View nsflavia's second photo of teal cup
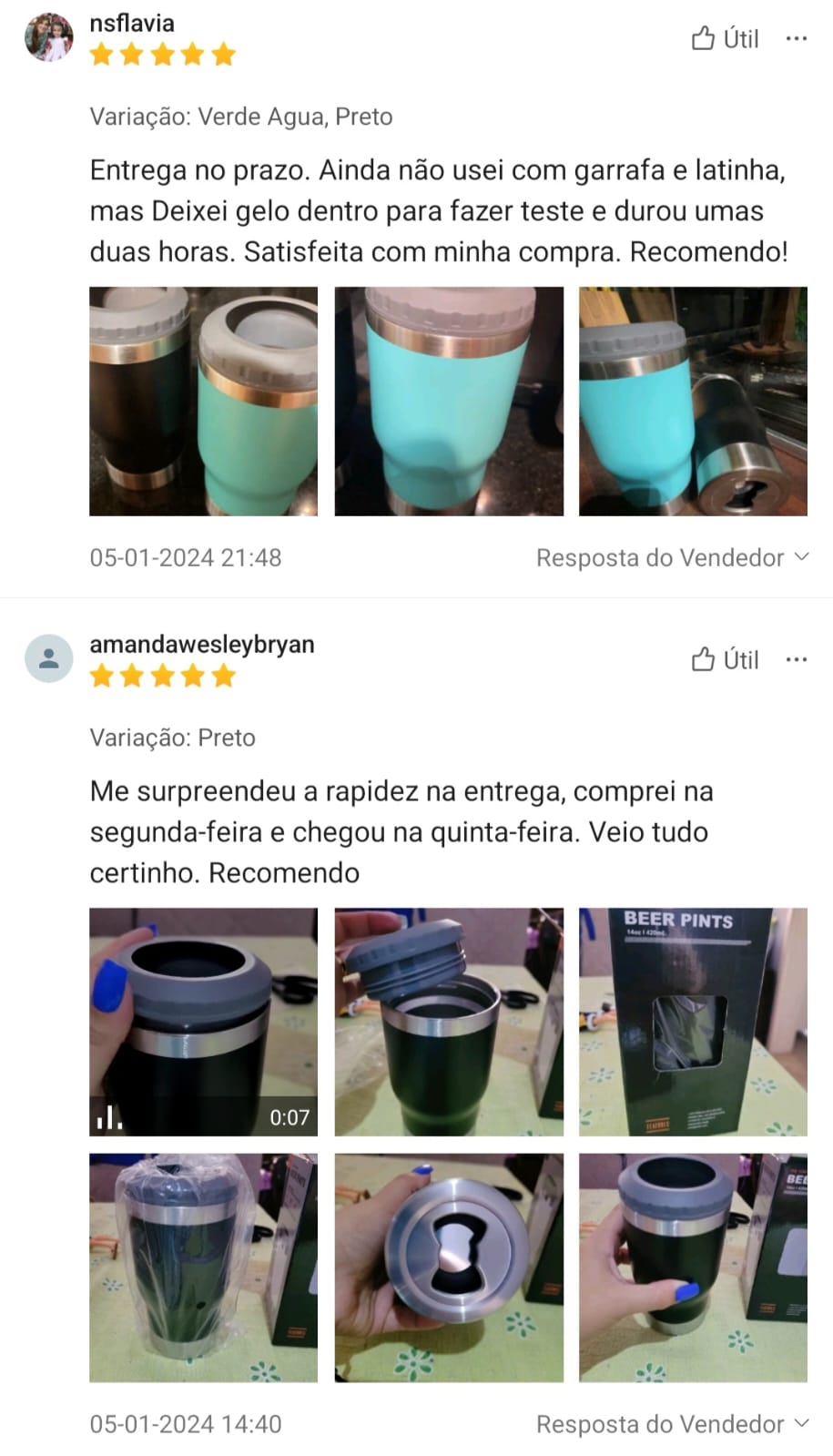This screenshot has height=1456, width=833. 449,402
